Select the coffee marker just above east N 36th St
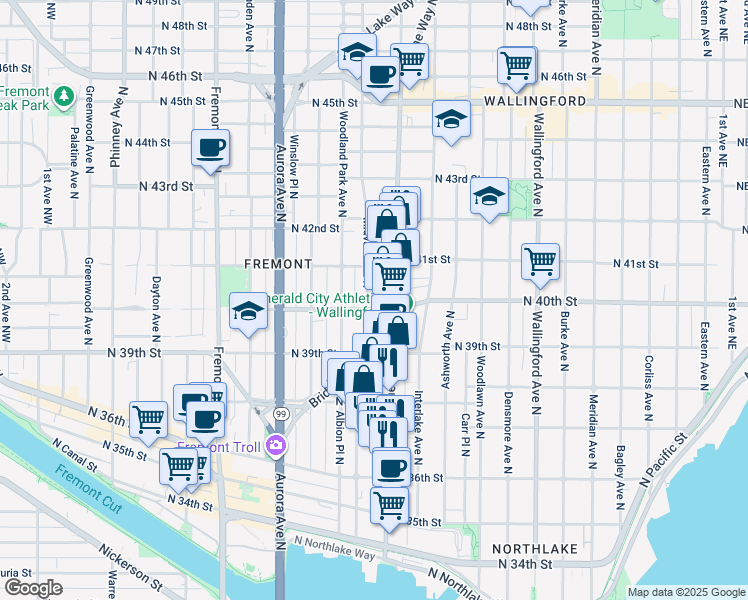748x600 pixels. (391, 468)
